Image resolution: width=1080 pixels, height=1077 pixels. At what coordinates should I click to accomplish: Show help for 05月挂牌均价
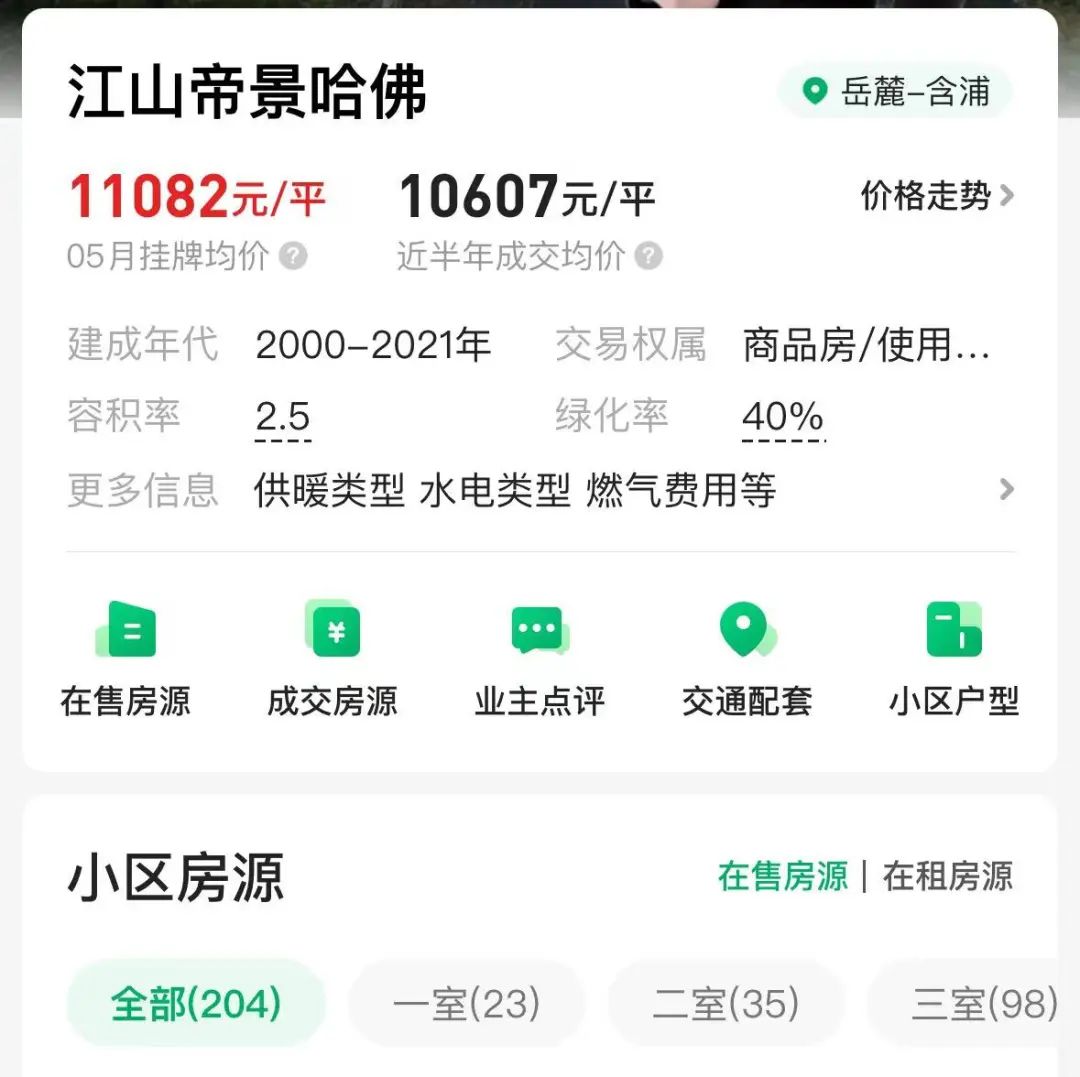pyautogui.click(x=293, y=257)
